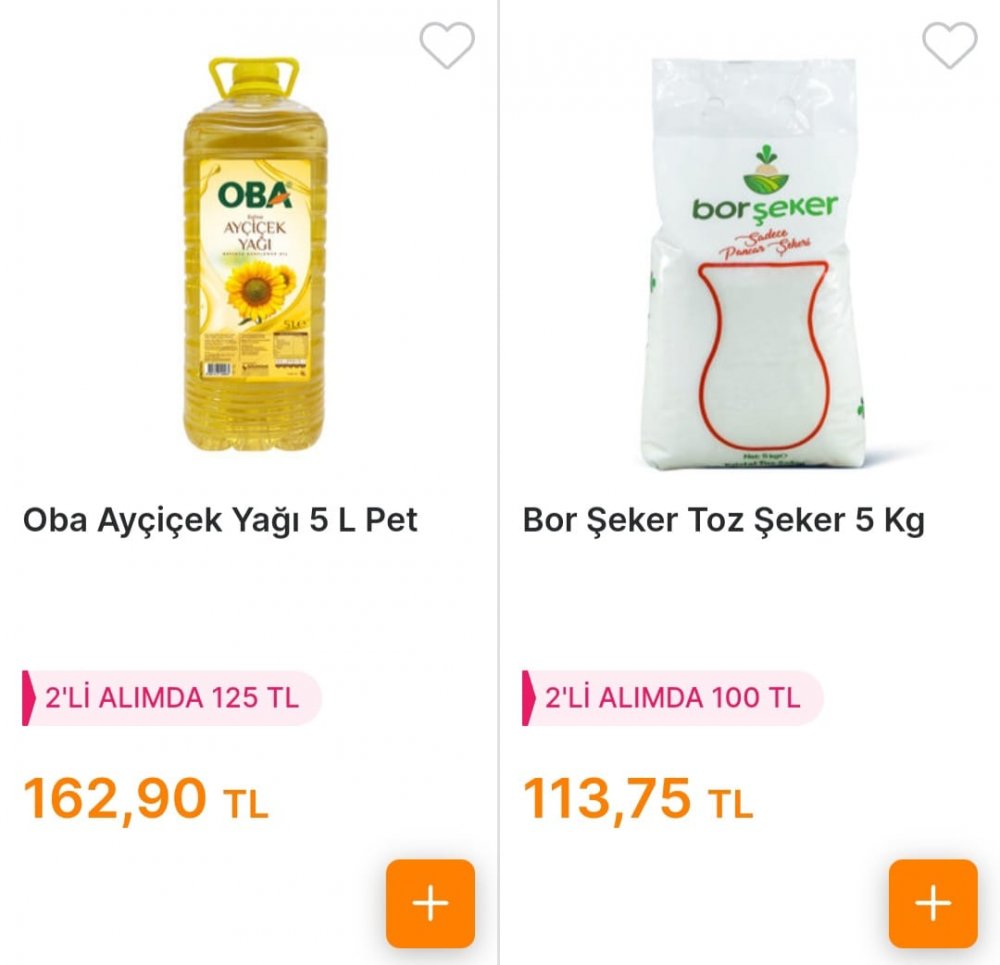Add Oba Ayçiçek Yağı to favorites
This screenshot has height=965, width=1000.
446,46
